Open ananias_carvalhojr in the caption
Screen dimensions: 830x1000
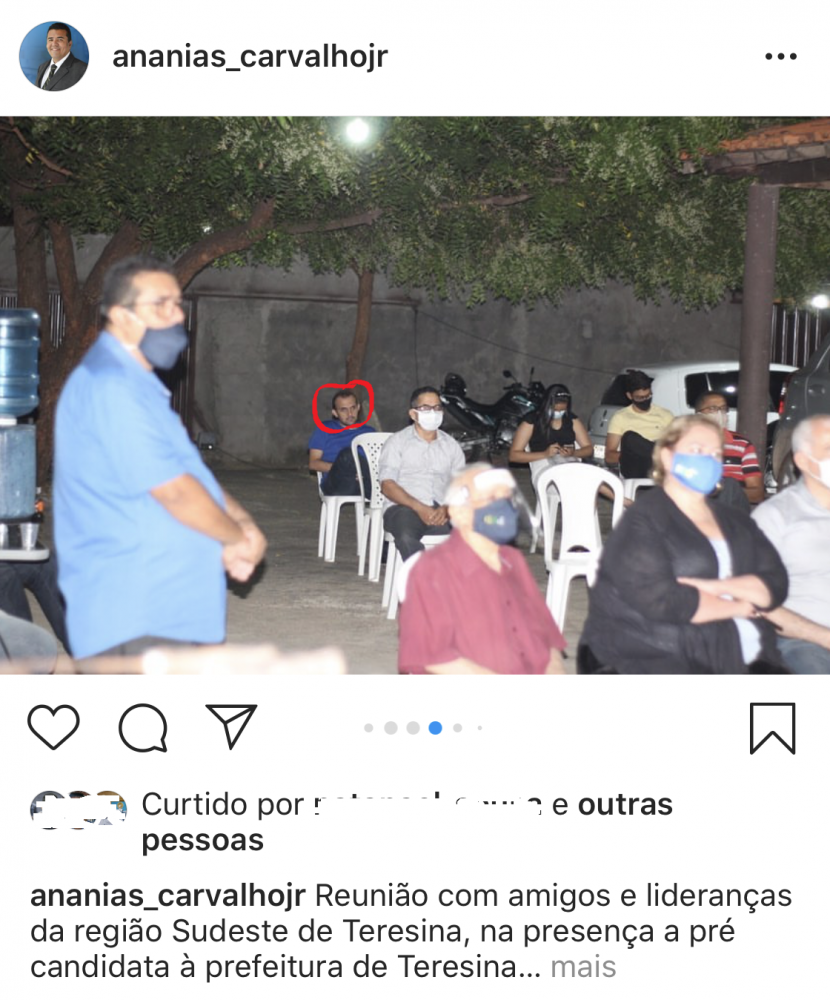pyautogui.click(x=168, y=895)
